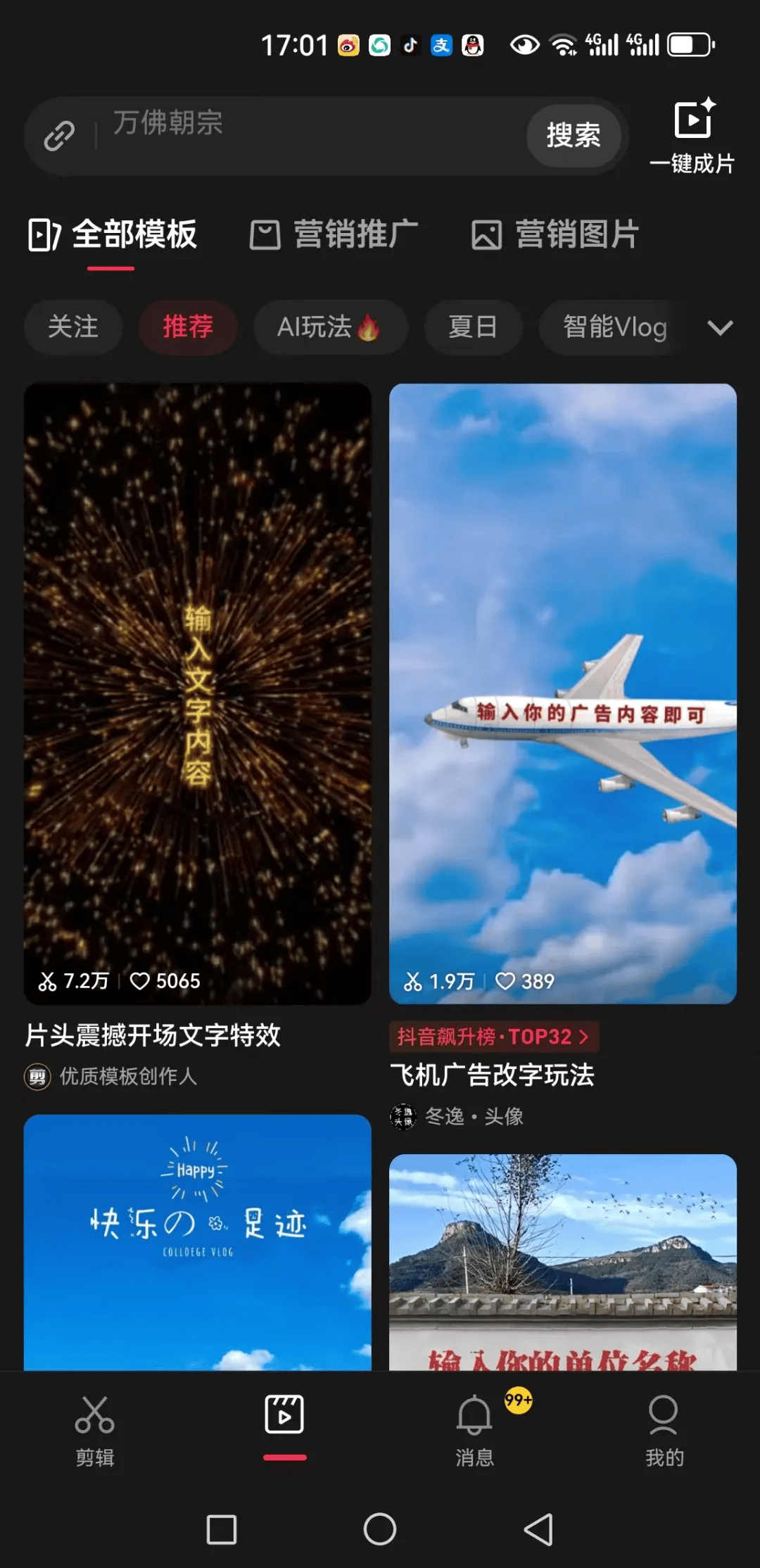Switch to the 营销图片 tab
Screen dimensions: 760x1568
point(556,234)
